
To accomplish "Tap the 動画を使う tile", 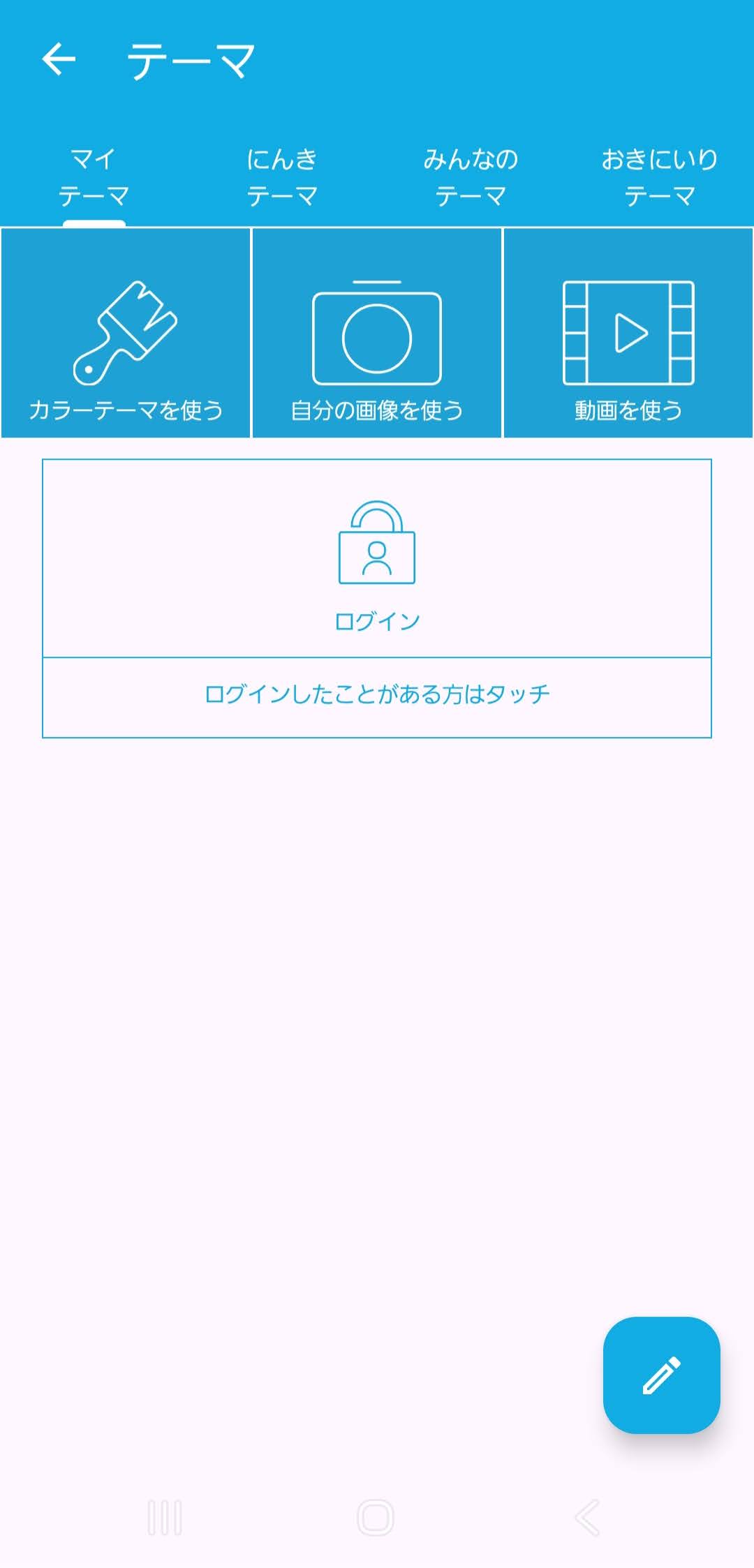I will click(628, 334).
